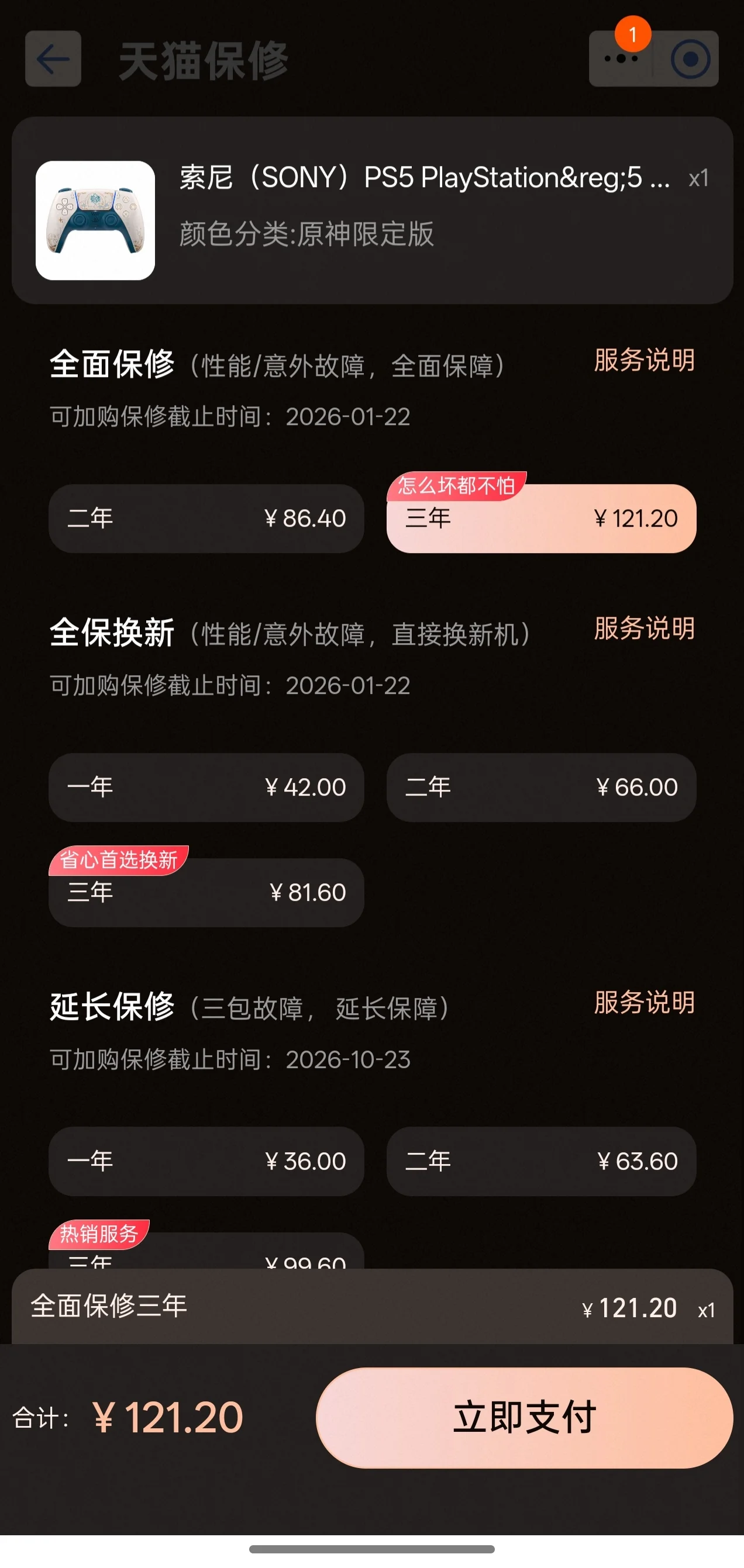Pick 延长保修 二年 ¥63.60 plan
This screenshot has width=744, height=1568.
[x=541, y=1162]
